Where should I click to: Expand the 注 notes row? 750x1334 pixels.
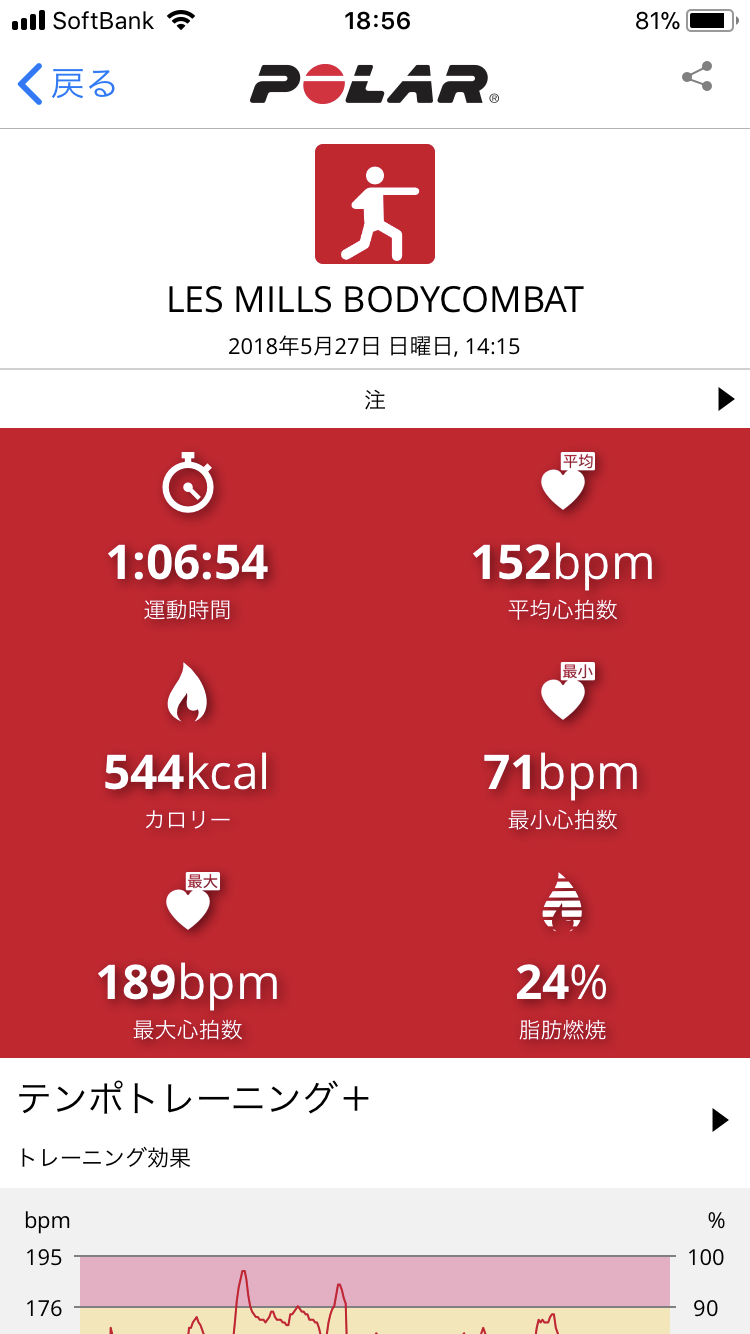pyautogui.click(x=375, y=399)
